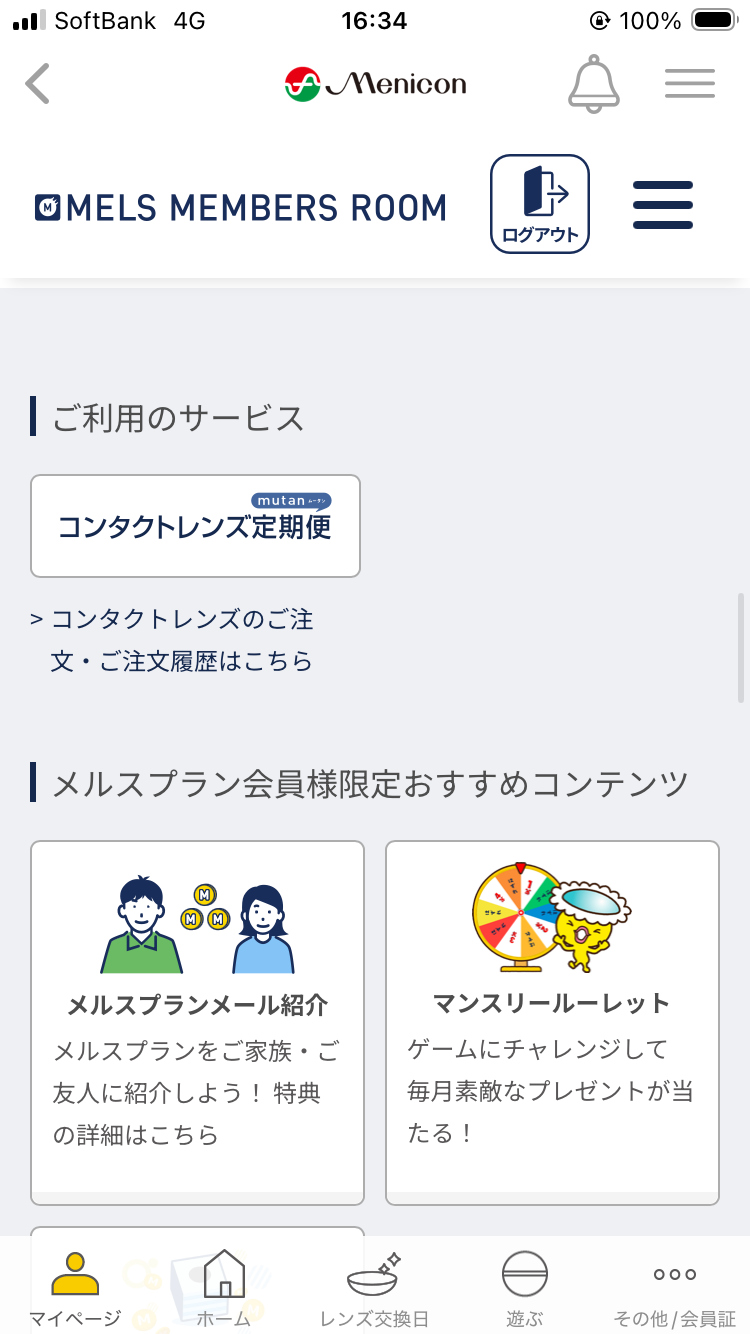The height and width of the screenshot is (1334, 750).
Task: Switch to the レンズ交換日 tab
Action: point(374,1288)
